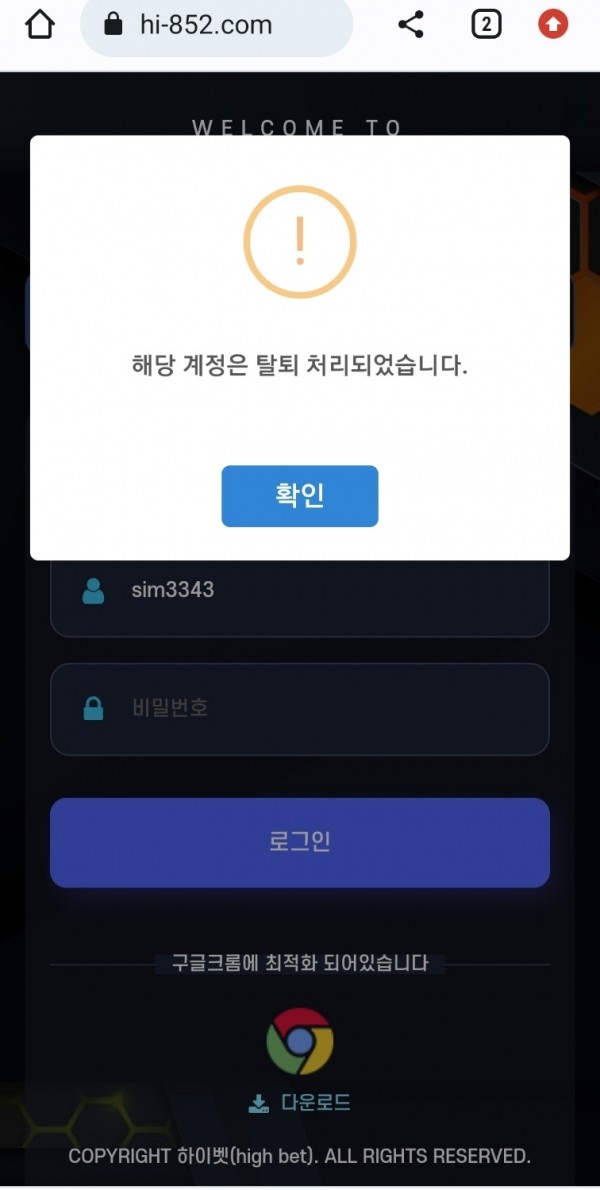Tap the 로그인 login button
The height and width of the screenshot is (1190, 600).
coord(300,842)
